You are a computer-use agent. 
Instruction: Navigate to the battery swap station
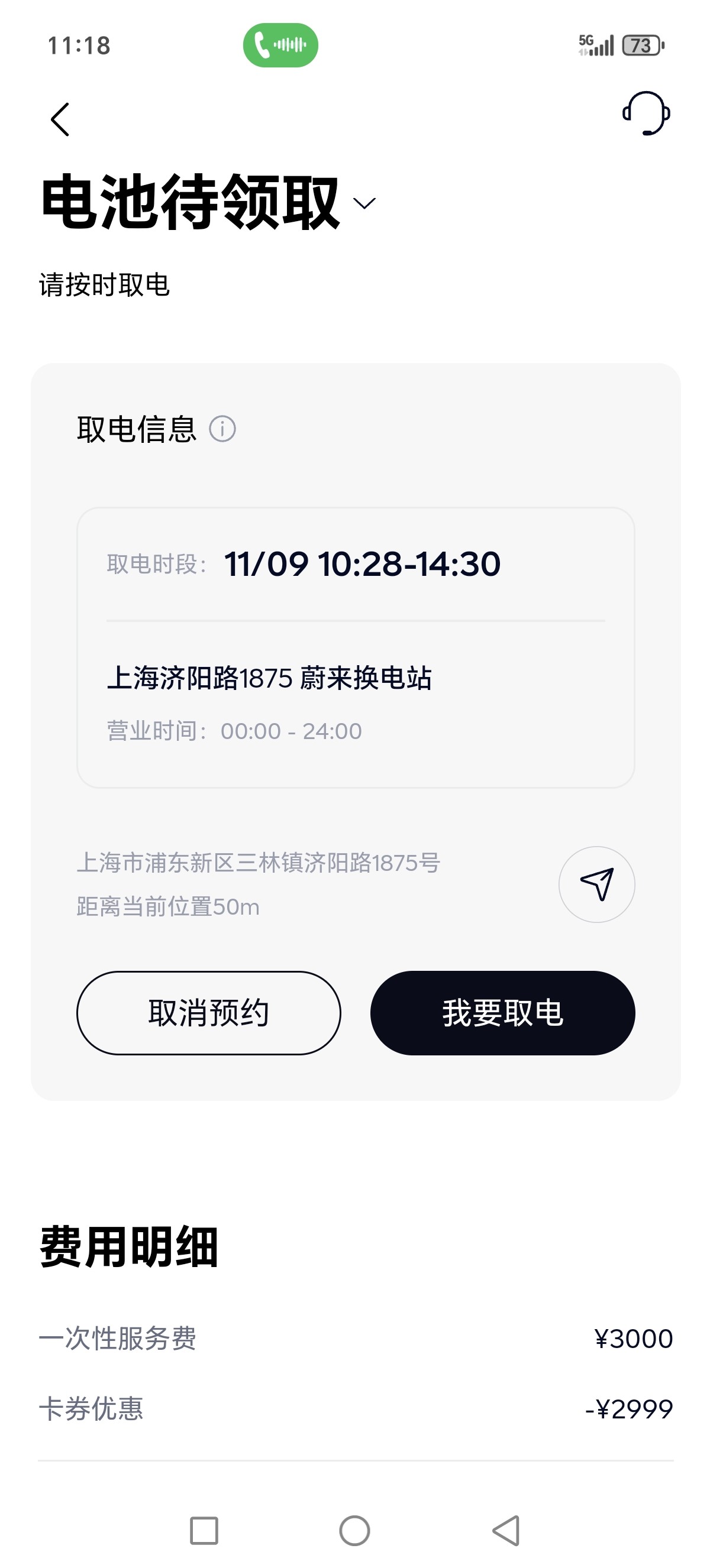(x=596, y=885)
